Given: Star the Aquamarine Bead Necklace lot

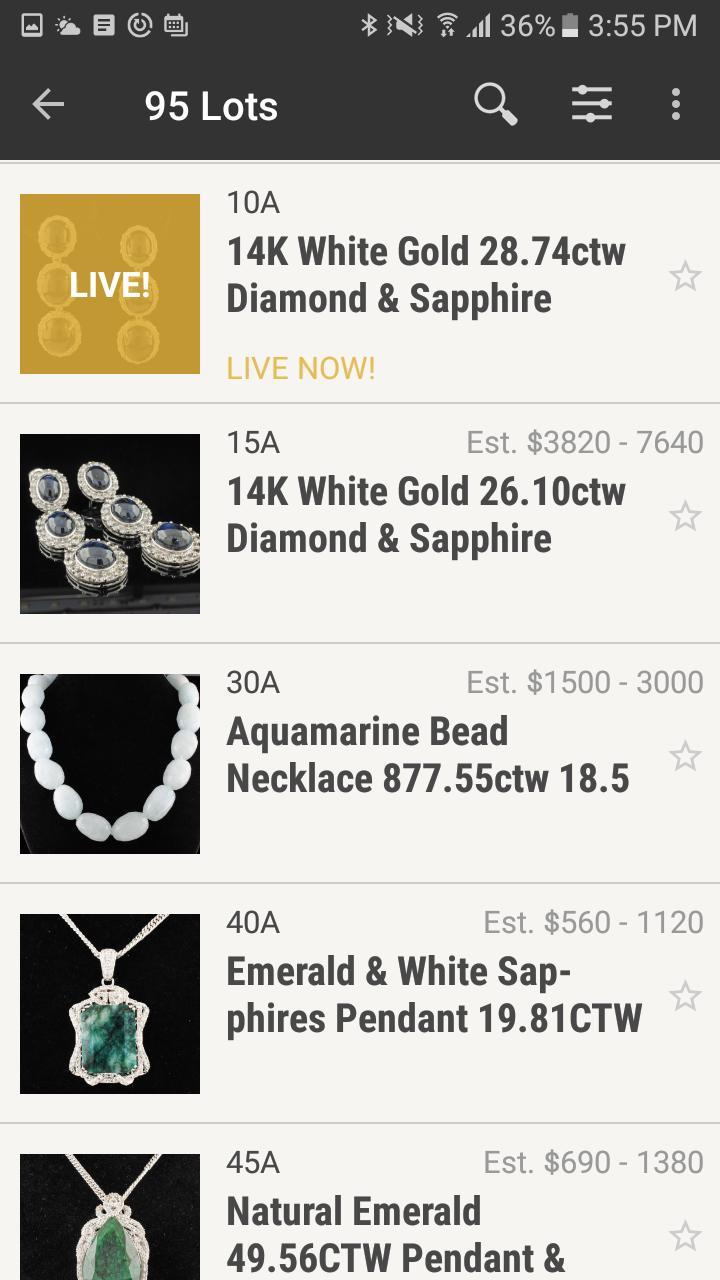Looking at the screenshot, I should [x=686, y=757].
